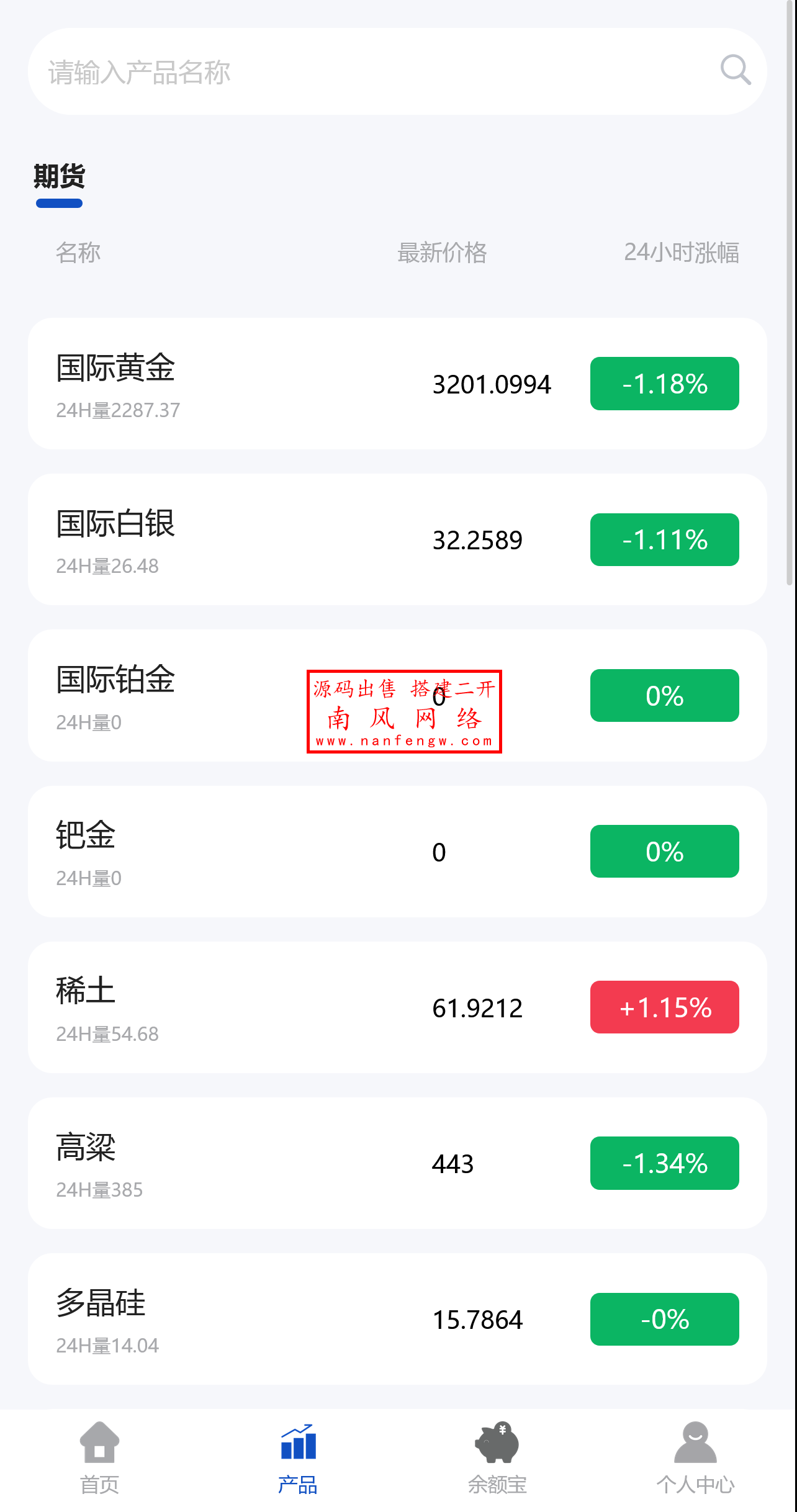Select the 期货 tab
This screenshot has width=797, height=1512.
pos(59,178)
